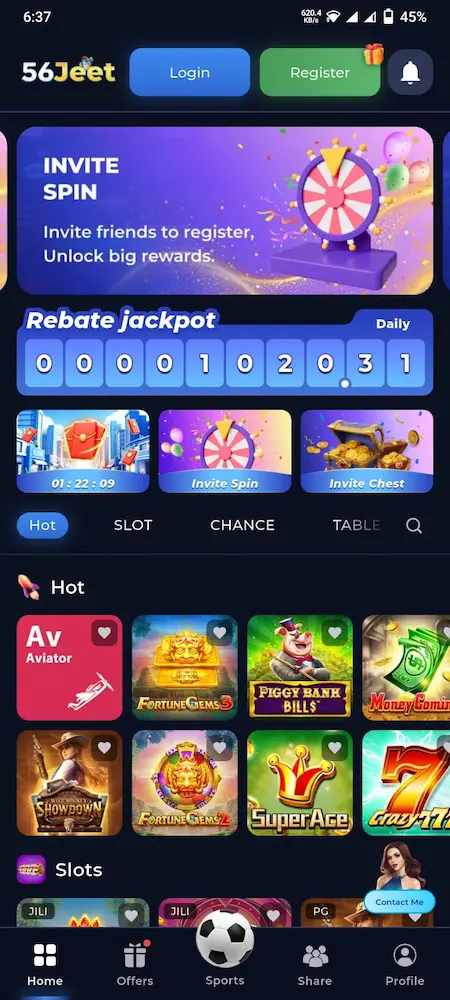Image resolution: width=450 pixels, height=1000 pixels.
Task: Open the Invite Spin banner
Action: pos(225,210)
